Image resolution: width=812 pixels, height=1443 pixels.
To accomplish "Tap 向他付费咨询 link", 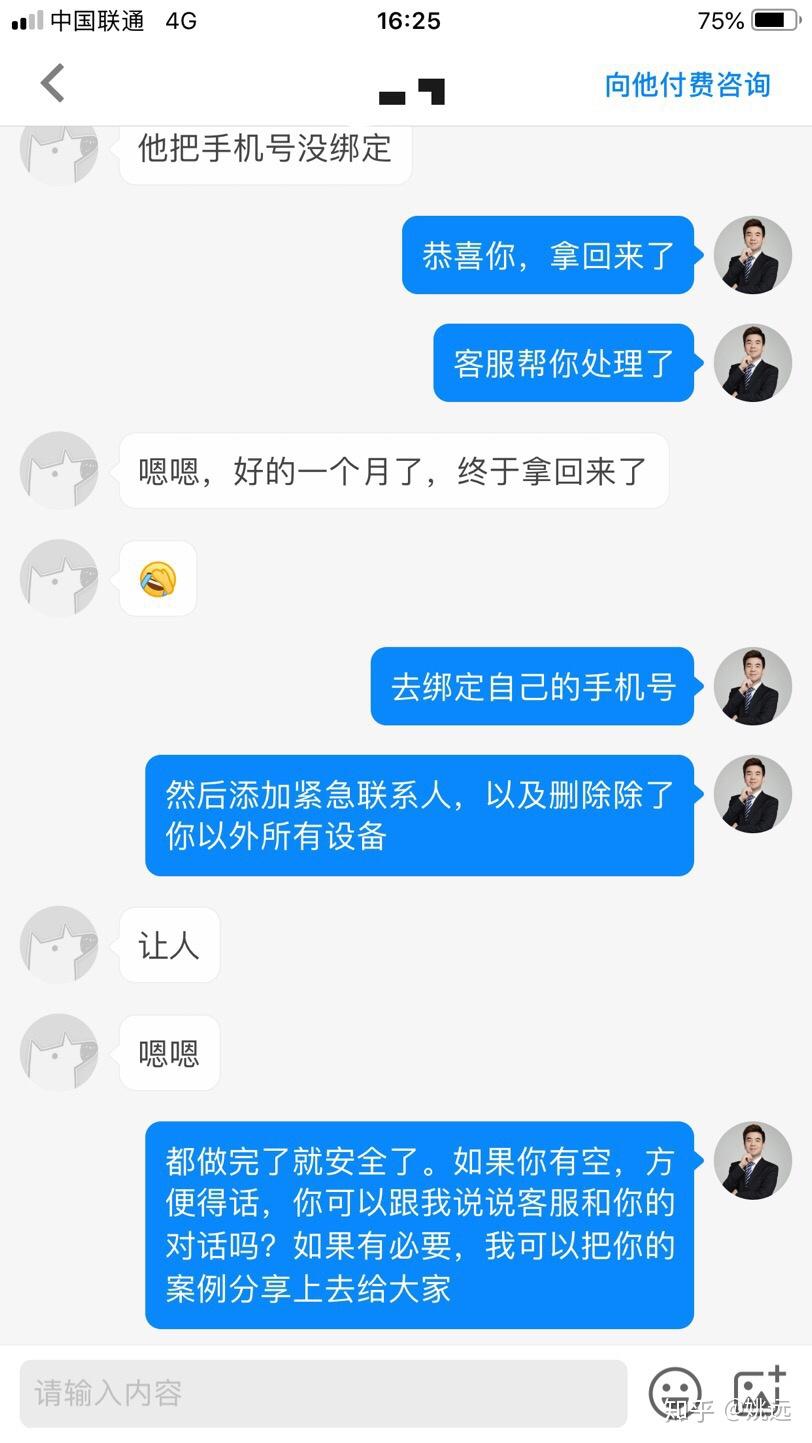I will (x=687, y=85).
